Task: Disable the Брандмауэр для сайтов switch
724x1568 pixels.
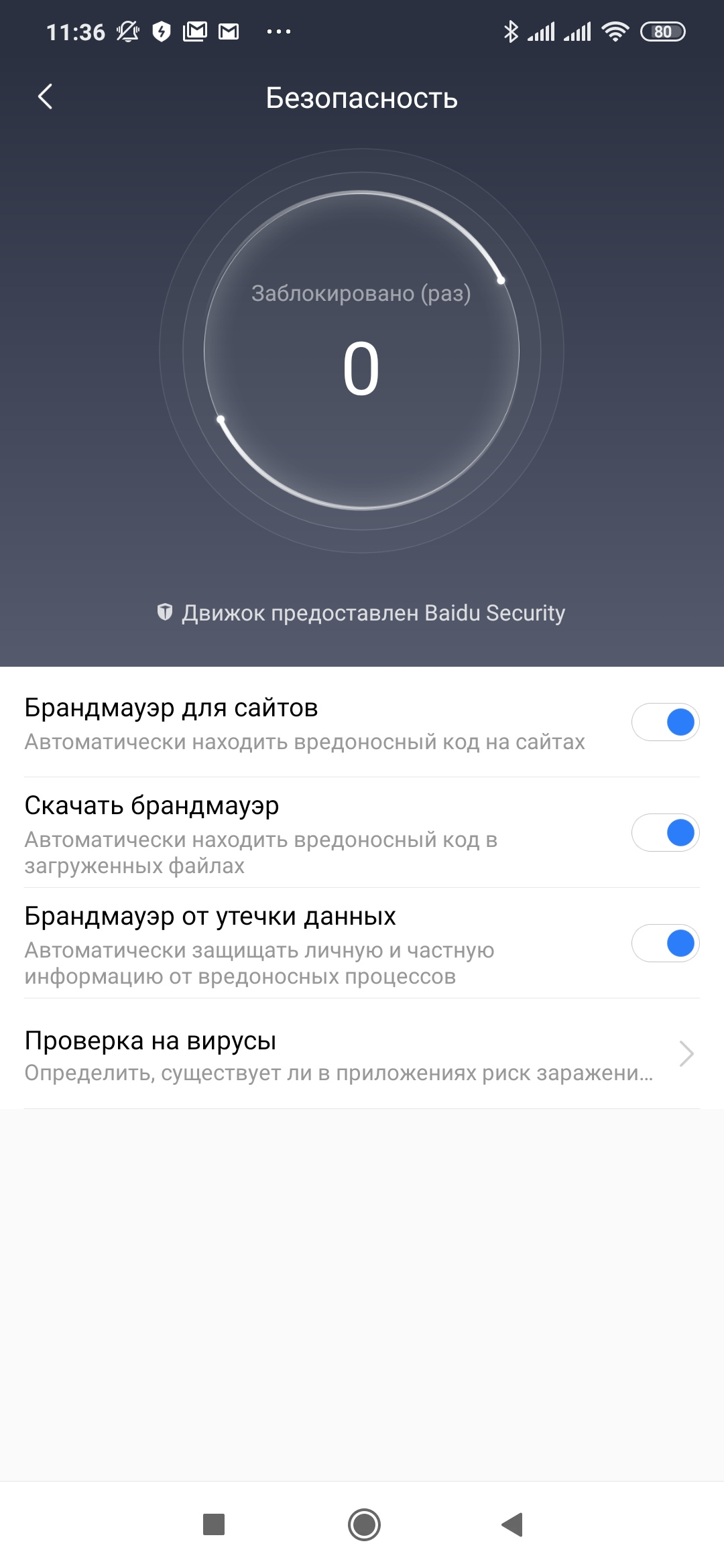Action: pos(665,722)
